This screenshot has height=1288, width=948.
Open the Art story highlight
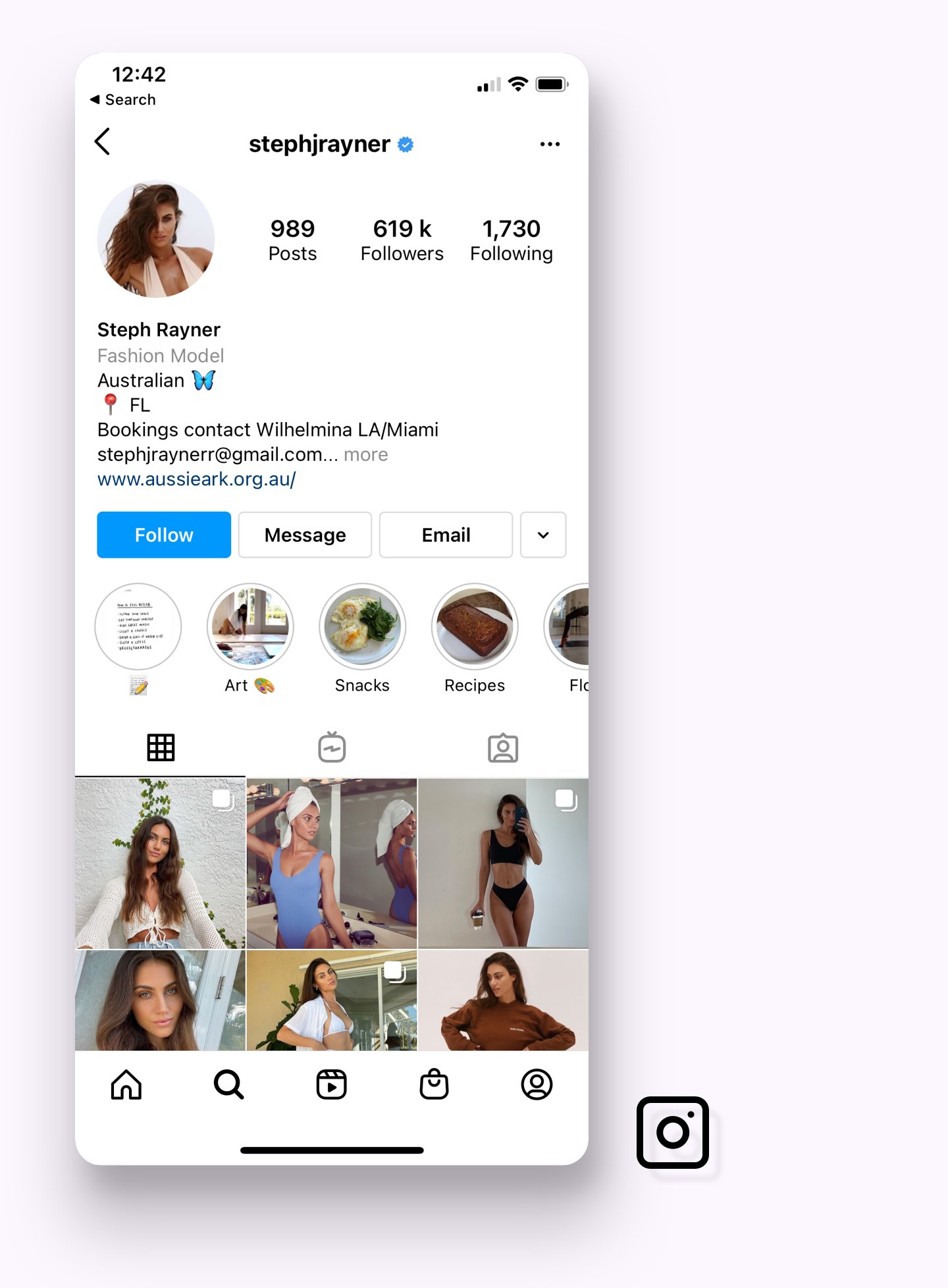pos(250,627)
